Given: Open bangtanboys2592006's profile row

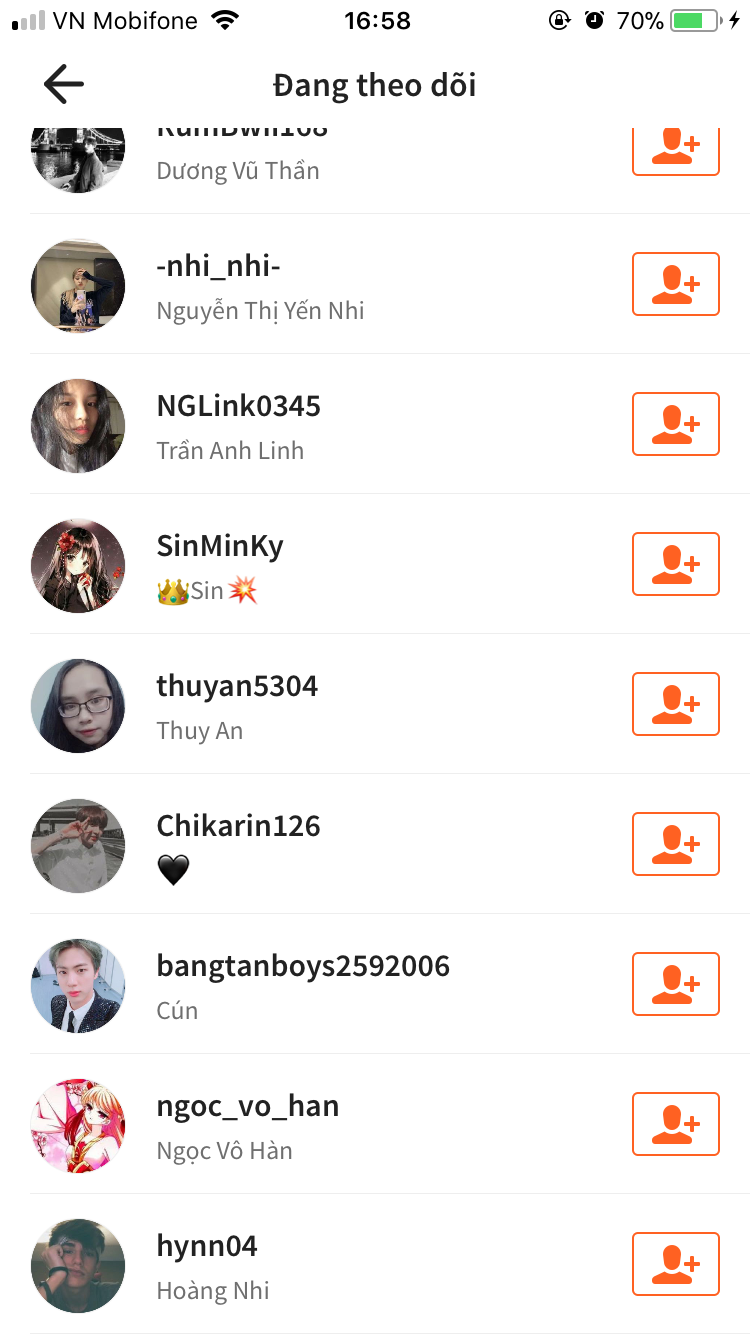Looking at the screenshot, I should click(375, 984).
